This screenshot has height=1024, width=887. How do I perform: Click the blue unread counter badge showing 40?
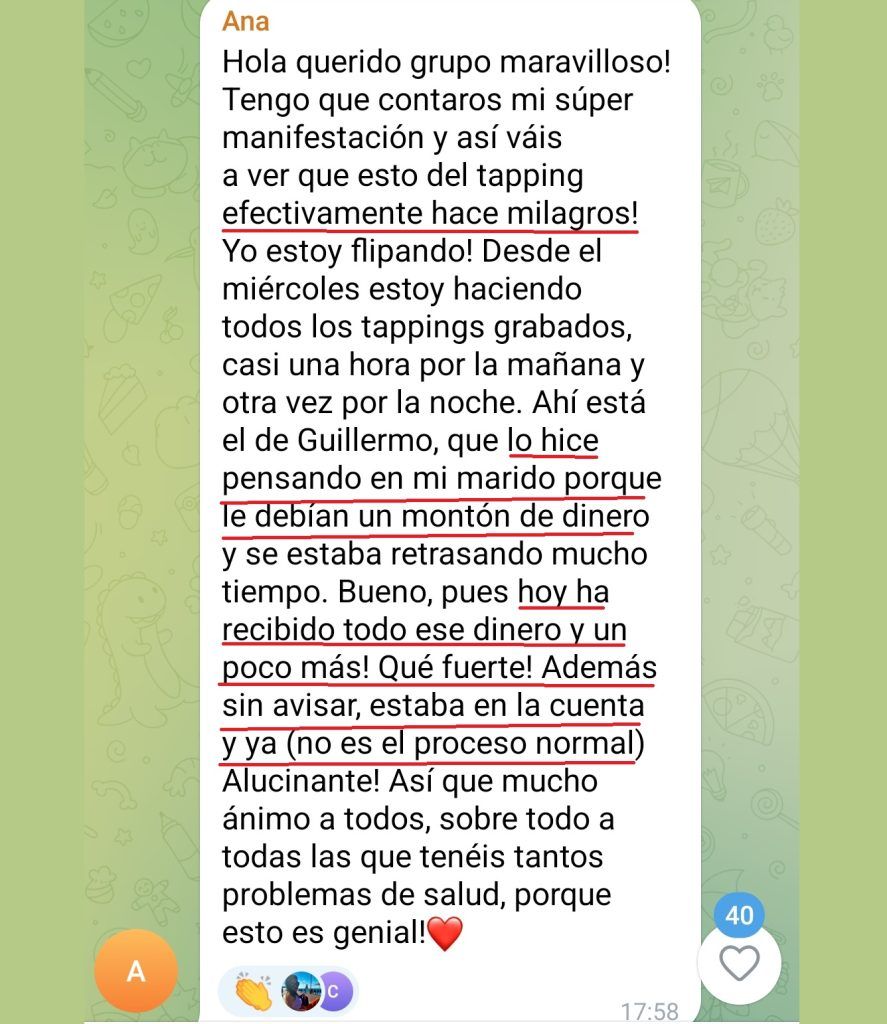(x=739, y=913)
